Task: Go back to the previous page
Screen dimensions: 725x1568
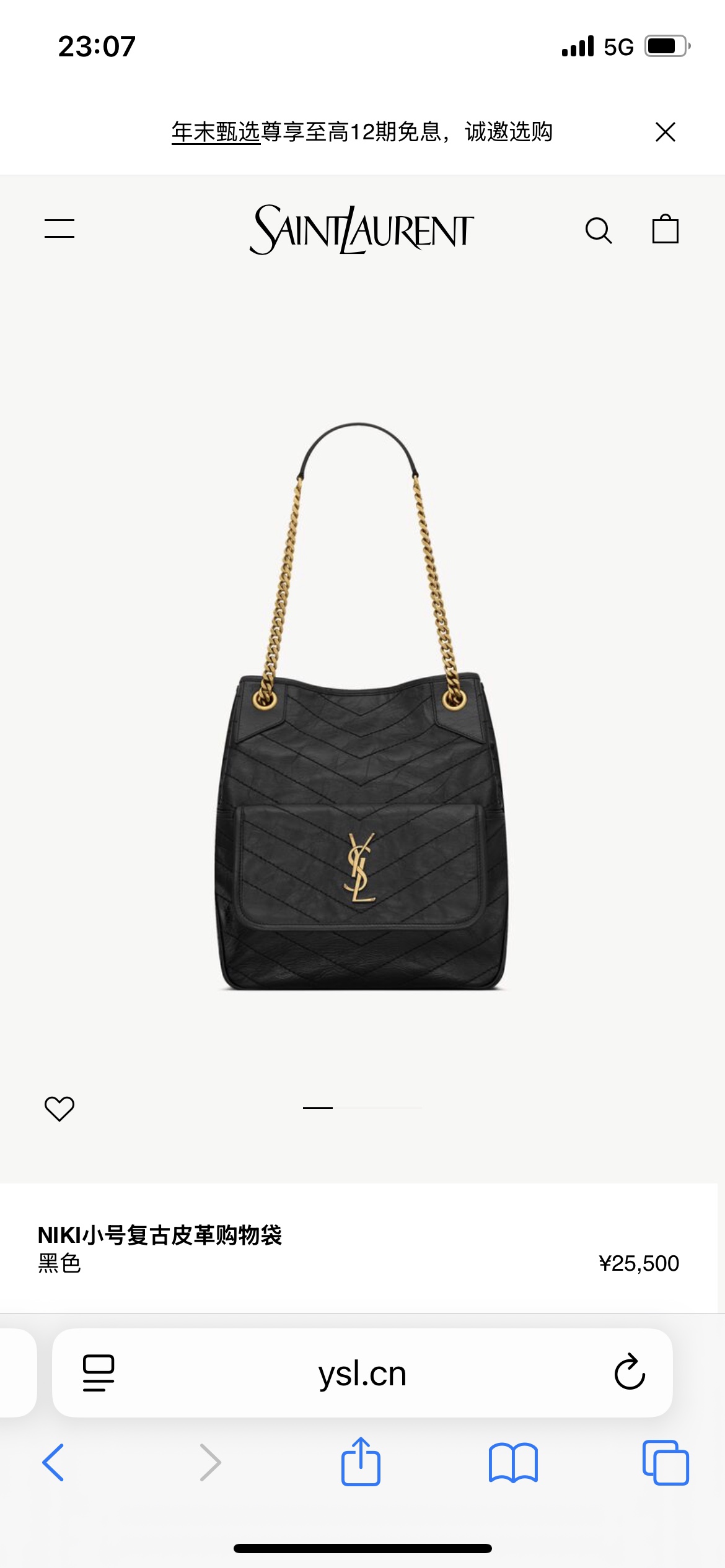Action: (53, 1463)
